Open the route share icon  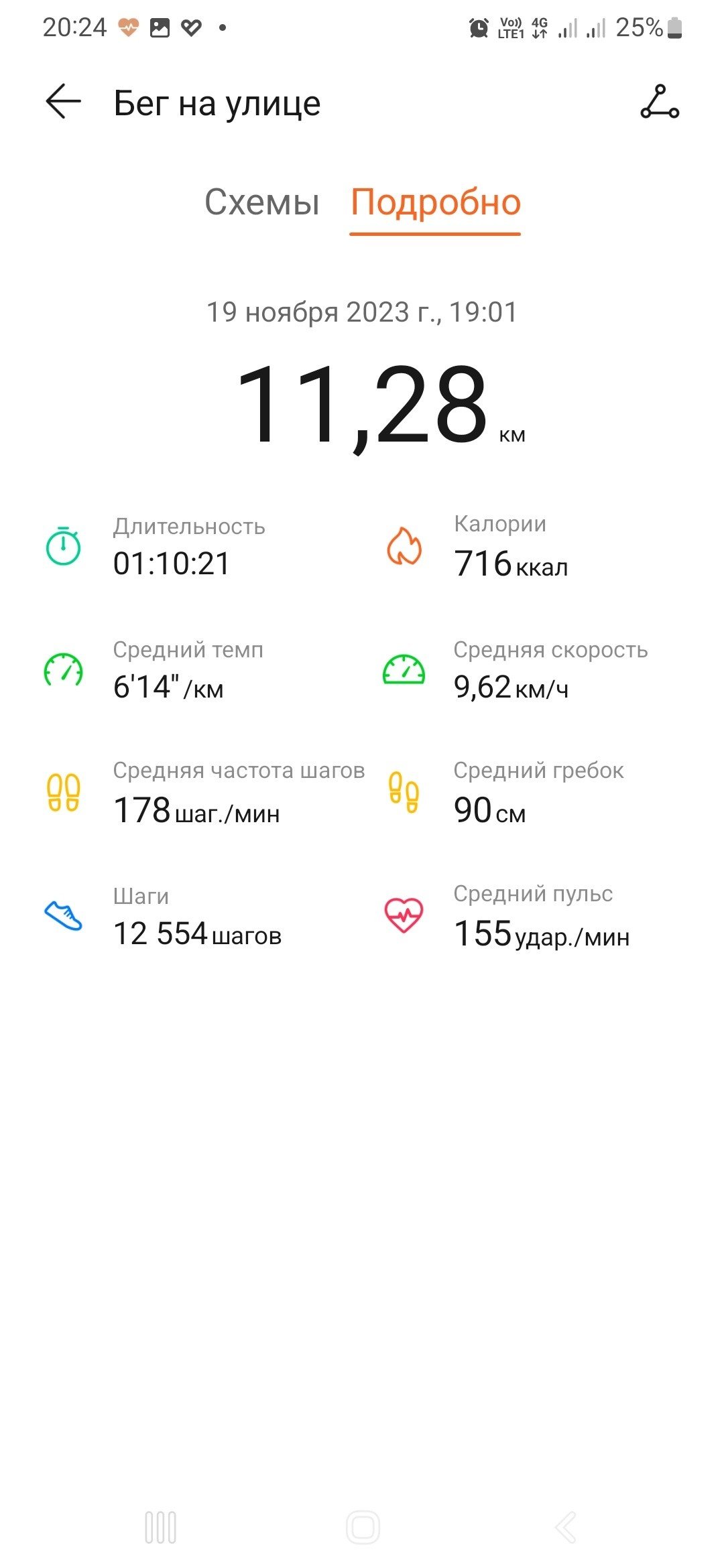[660, 103]
